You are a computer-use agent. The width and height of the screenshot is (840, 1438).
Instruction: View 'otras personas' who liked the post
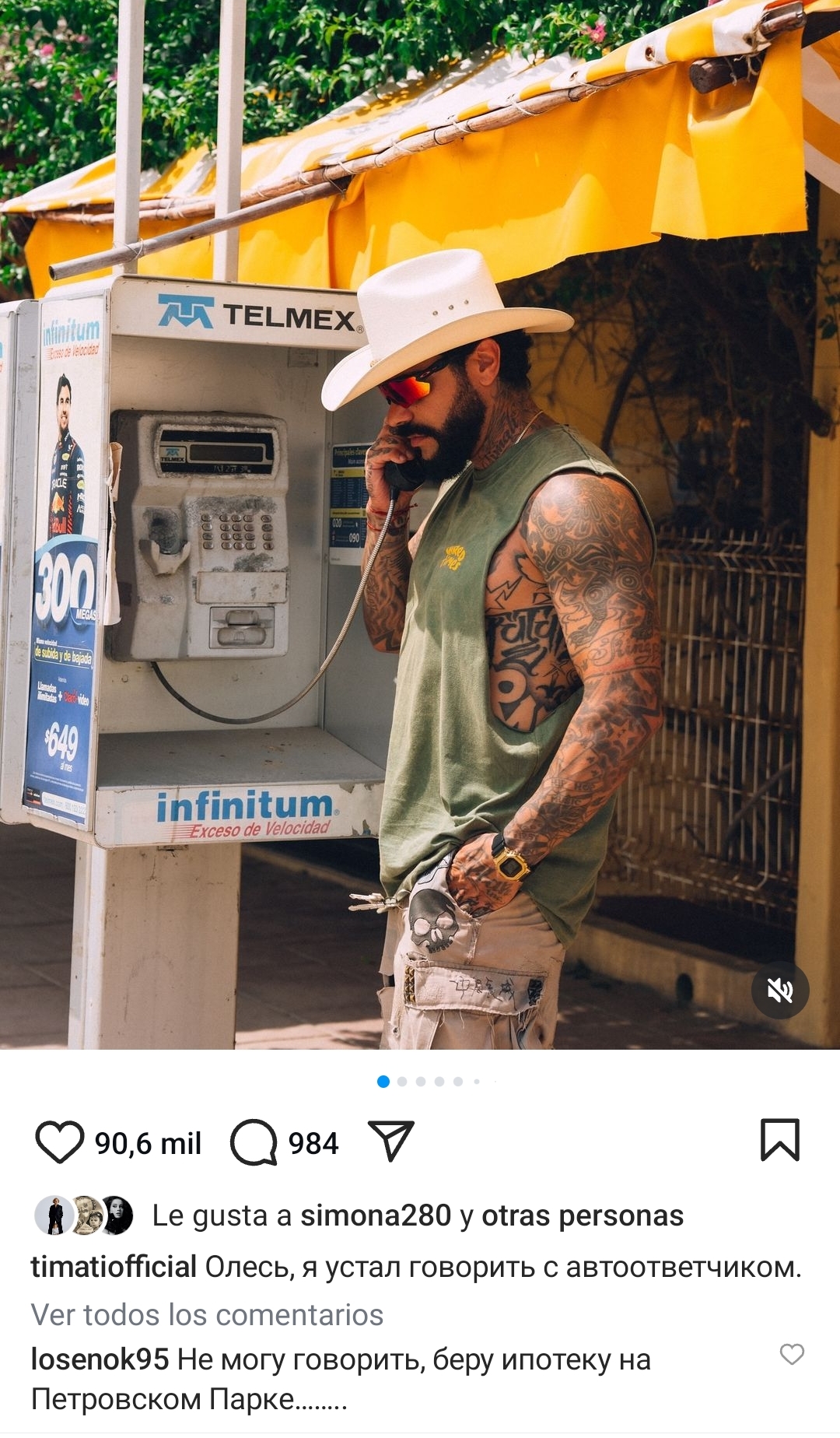point(583,1215)
